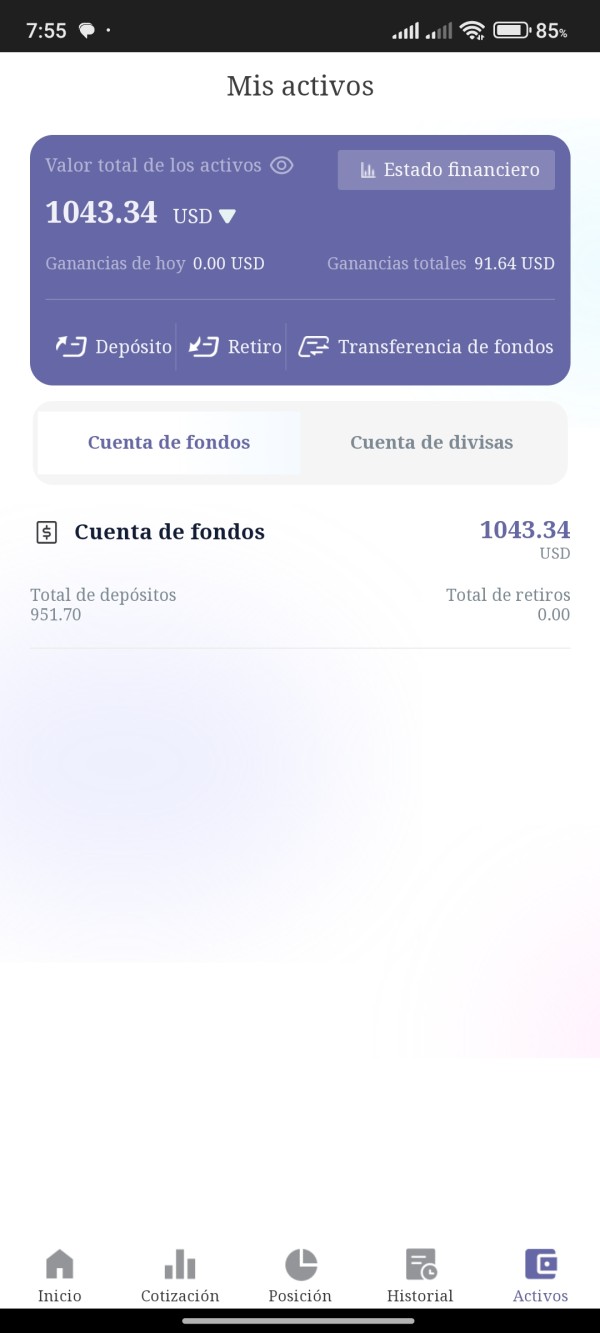Go to the Inicio tab
The width and height of the screenshot is (600, 1333).
(60, 1276)
